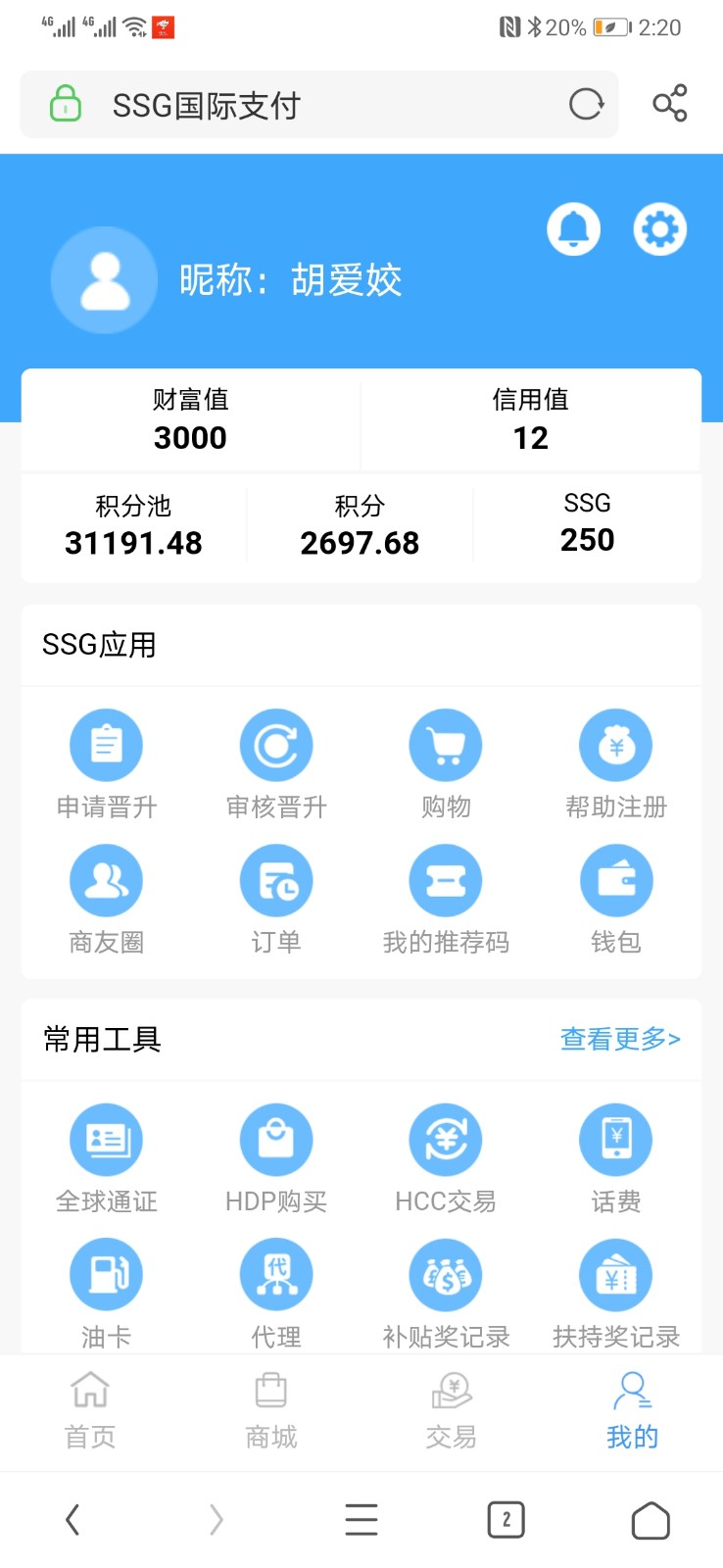
Task: Open 全球通证 tool
Action: point(106,1159)
